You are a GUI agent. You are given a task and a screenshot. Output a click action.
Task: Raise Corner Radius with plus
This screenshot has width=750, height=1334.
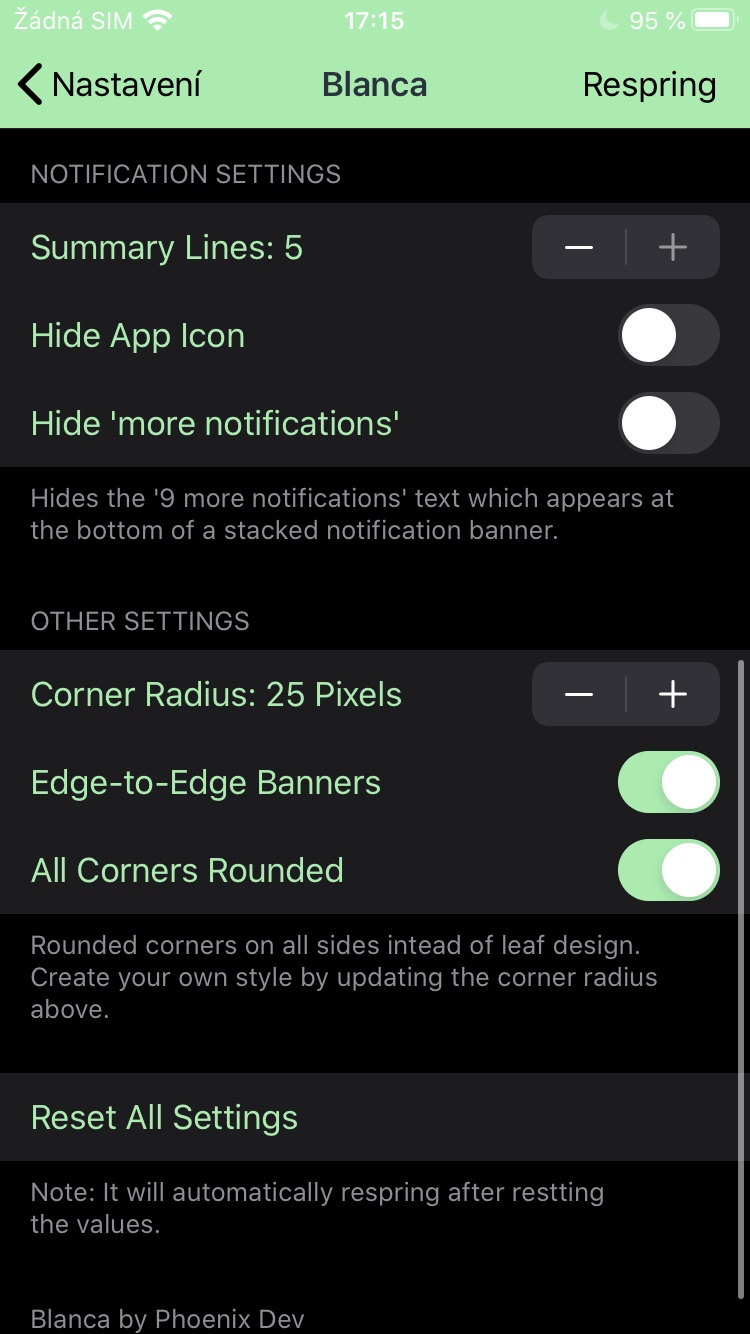[x=673, y=694]
